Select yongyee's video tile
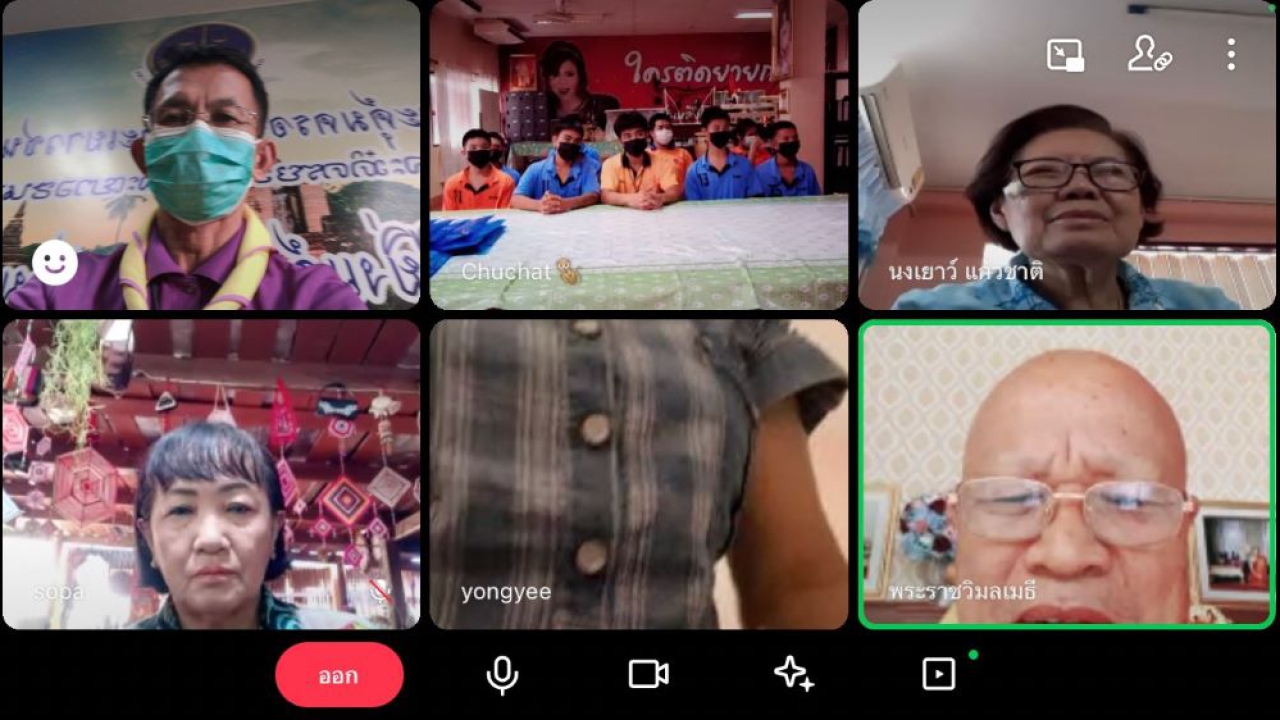1280x720 pixels. 638,475
